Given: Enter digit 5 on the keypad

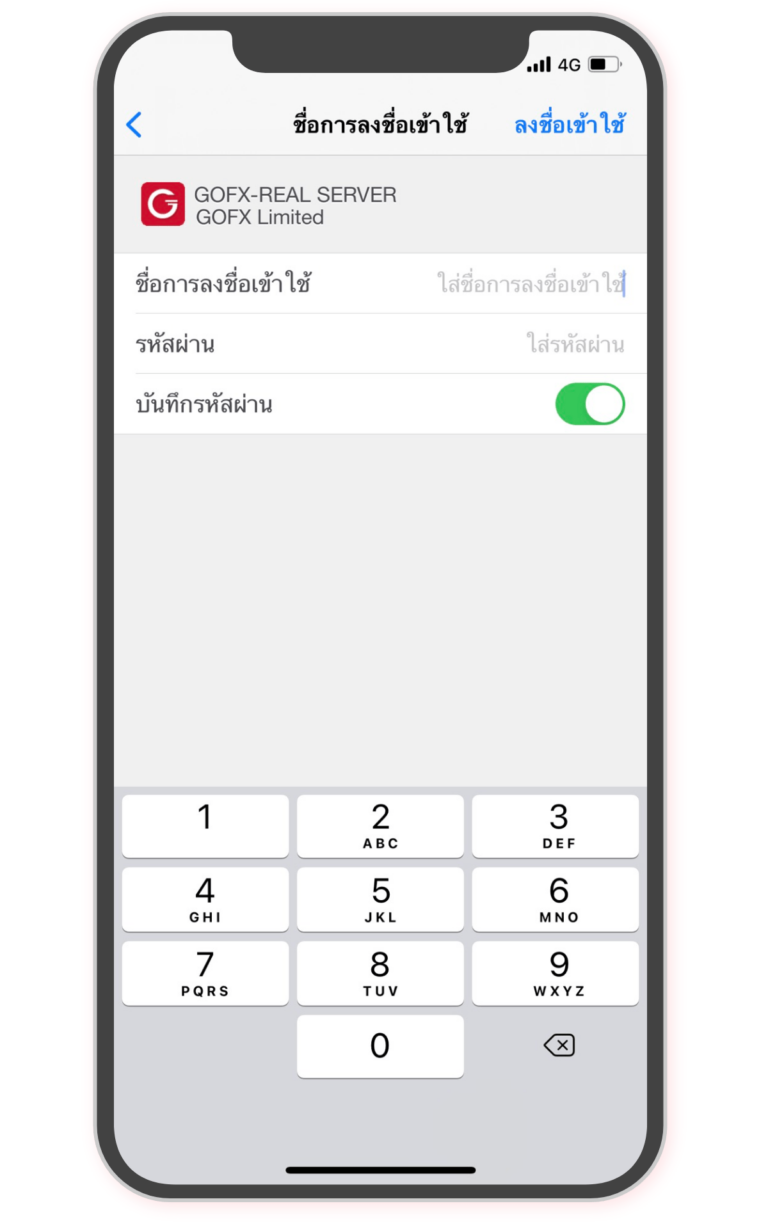Looking at the screenshot, I should click(380, 899).
